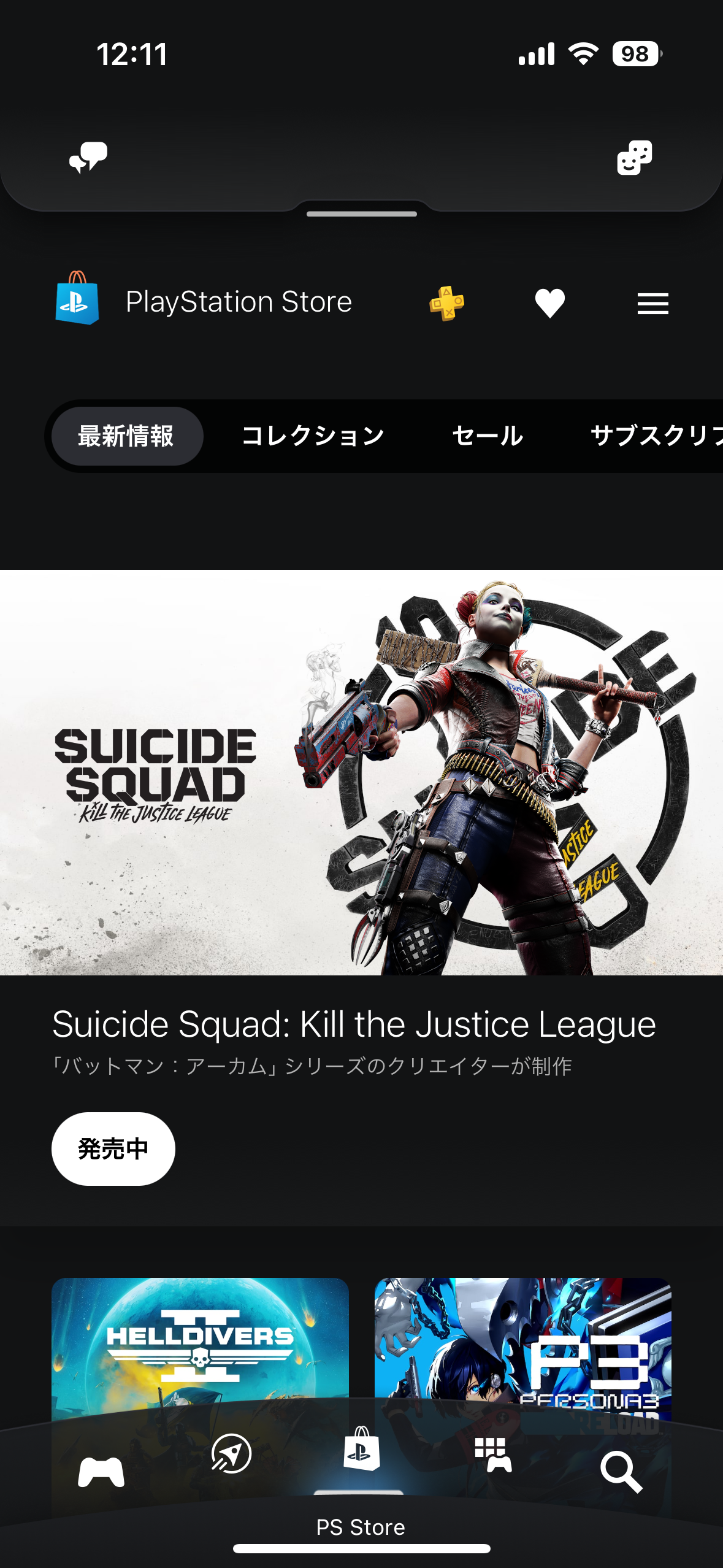Open the wishlist heart icon
This screenshot has height=1568, width=723.
[549, 303]
